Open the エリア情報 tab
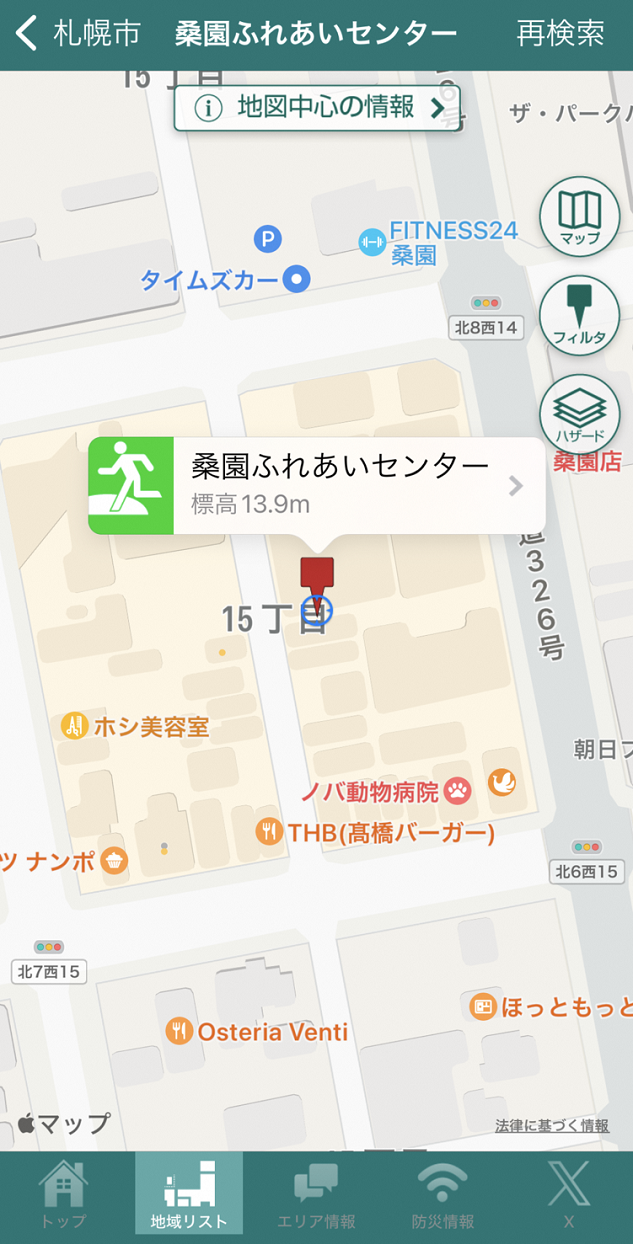Screen dimensions: 633x1244 (x=316, y=1197)
